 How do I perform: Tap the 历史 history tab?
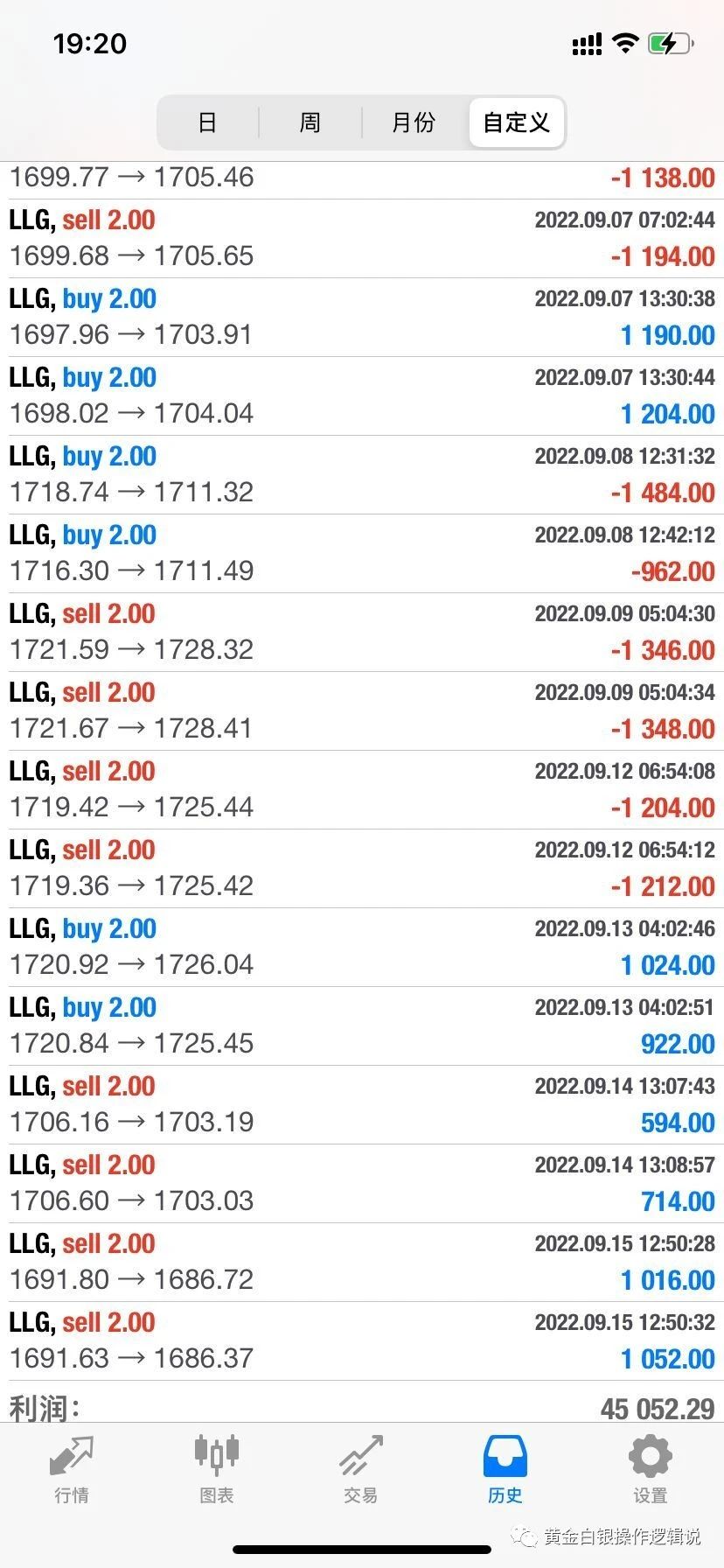click(505, 1470)
